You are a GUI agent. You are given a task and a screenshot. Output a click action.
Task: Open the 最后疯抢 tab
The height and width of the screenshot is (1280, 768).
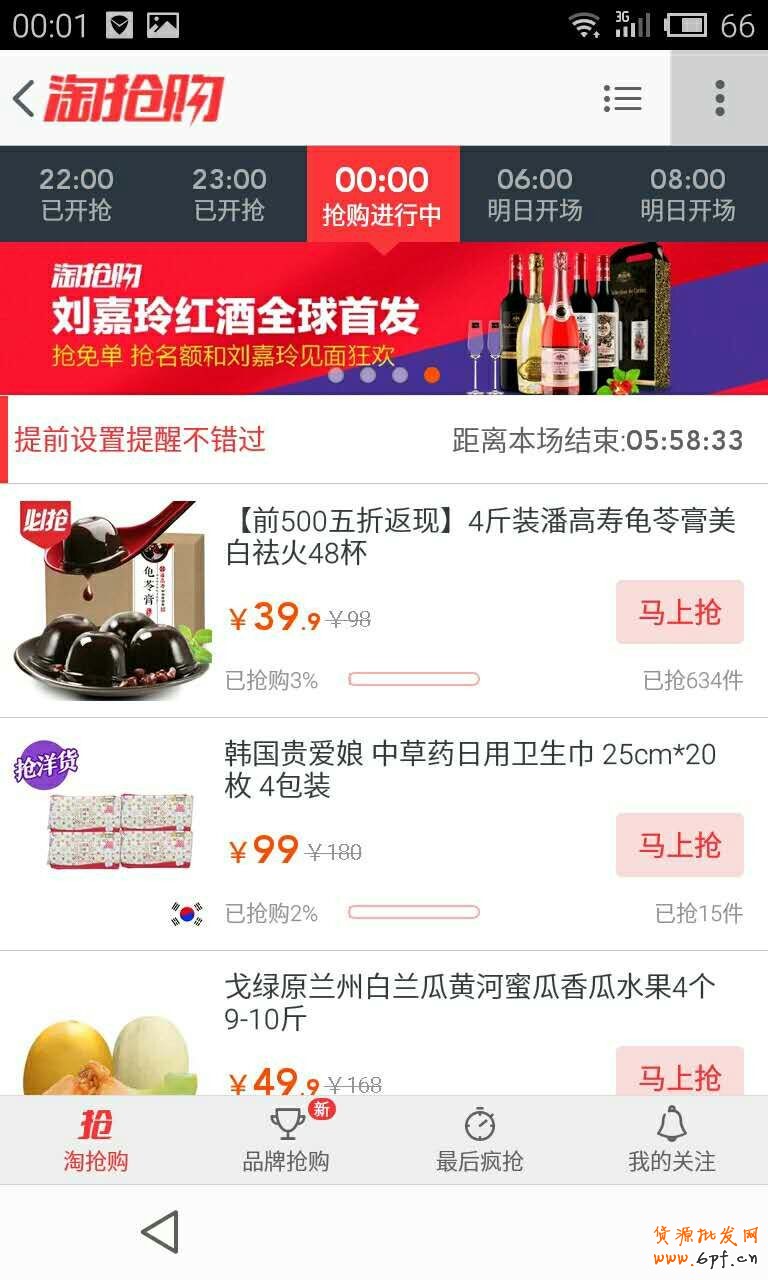(479, 1140)
